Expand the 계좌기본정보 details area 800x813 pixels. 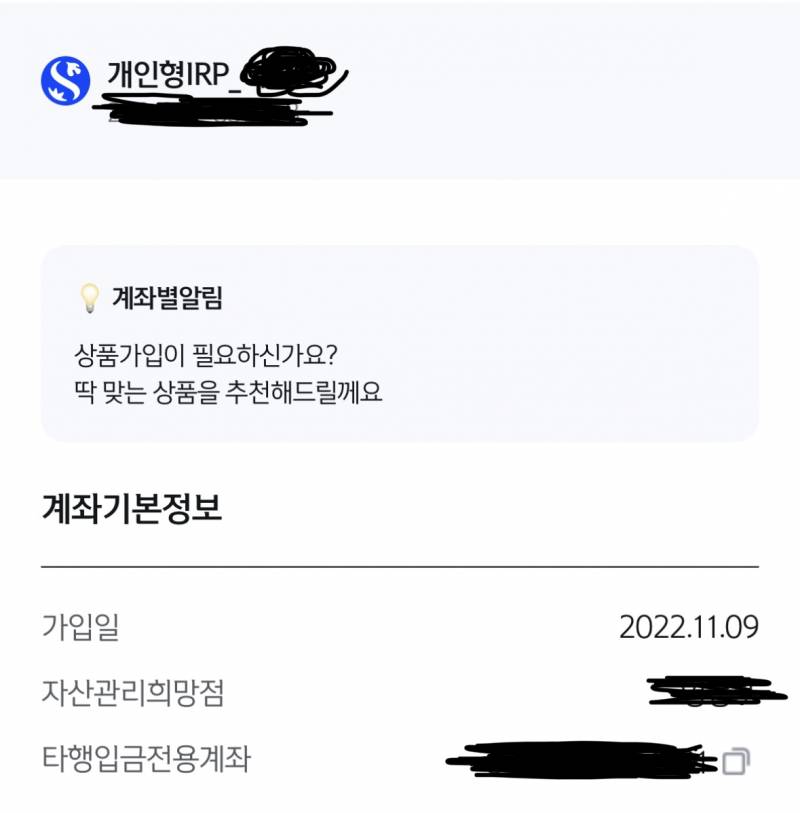click(x=400, y=510)
